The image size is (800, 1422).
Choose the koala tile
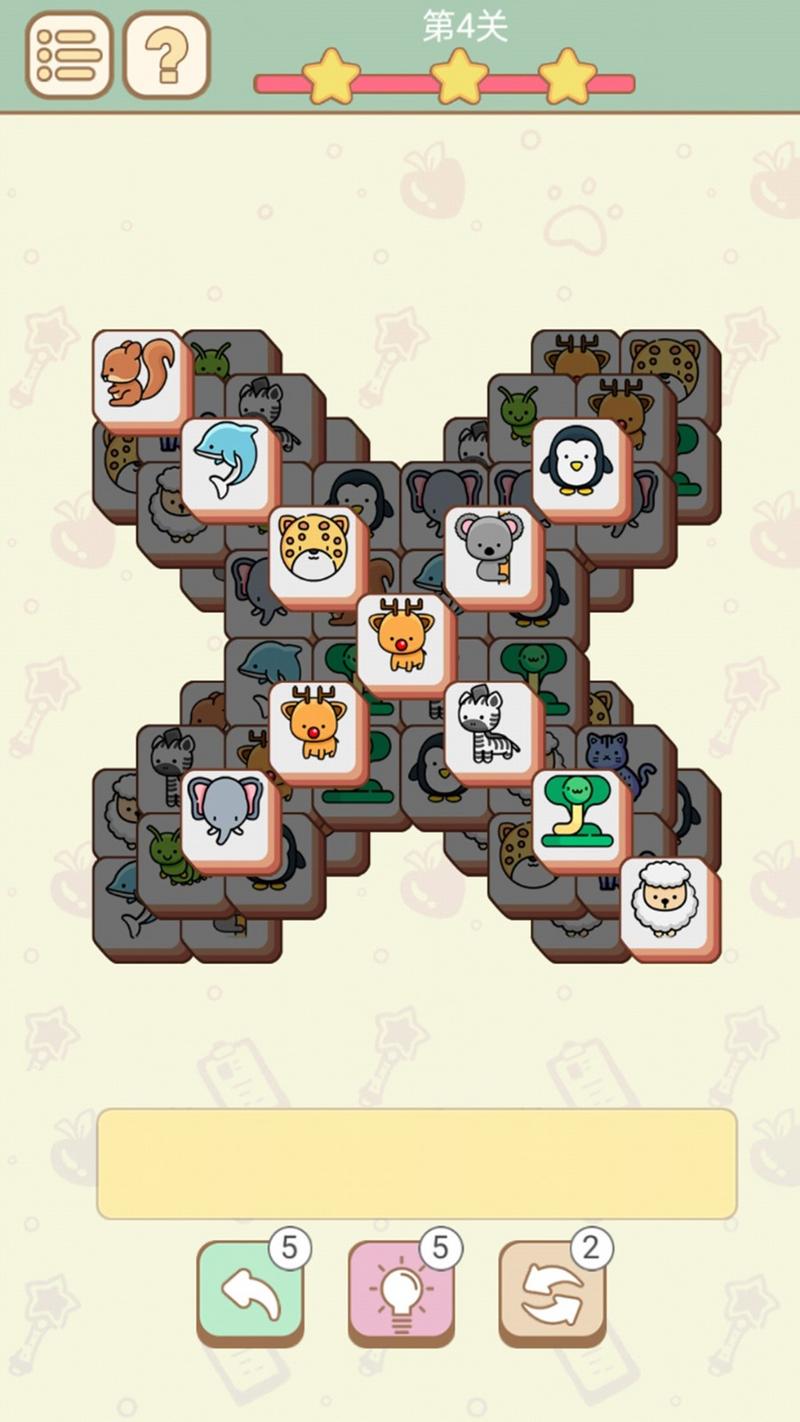coord(491,551)
